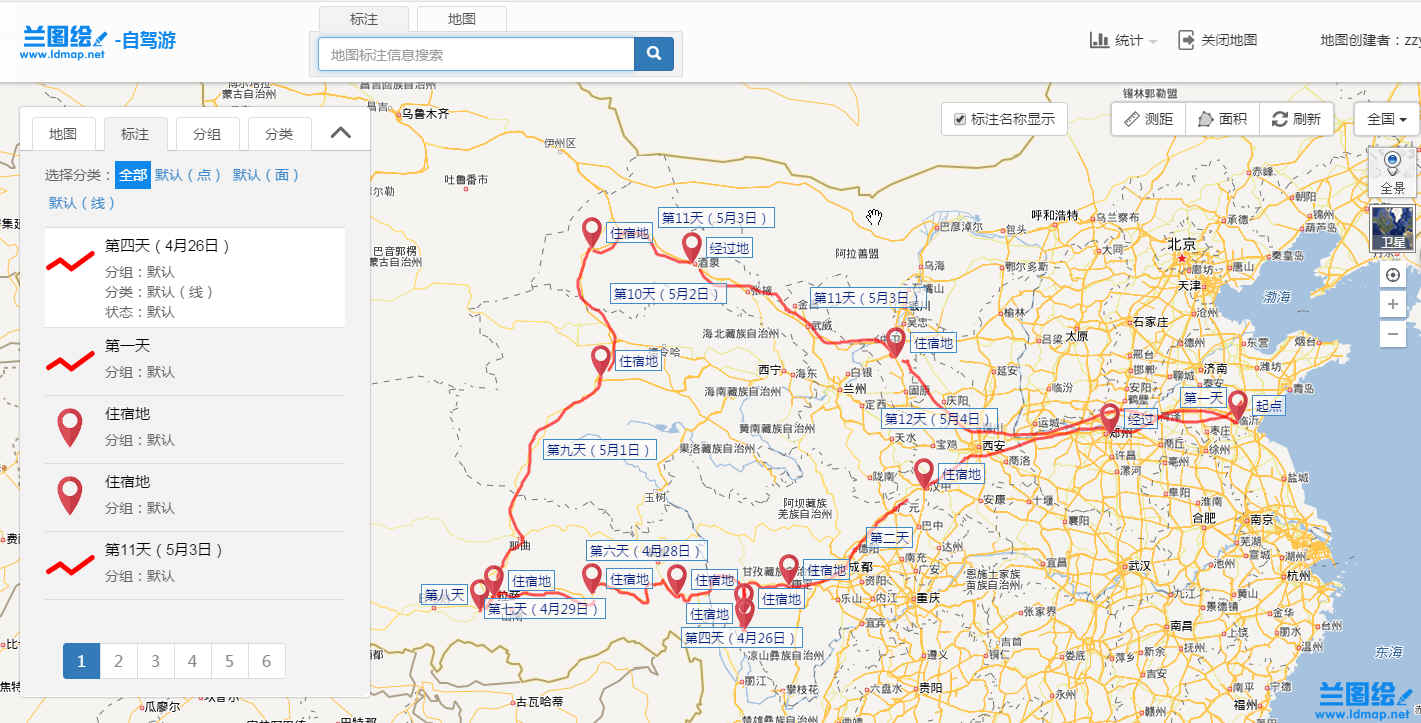
Task: Tap the blue search magnifier button
Action: tap(654, 55)
